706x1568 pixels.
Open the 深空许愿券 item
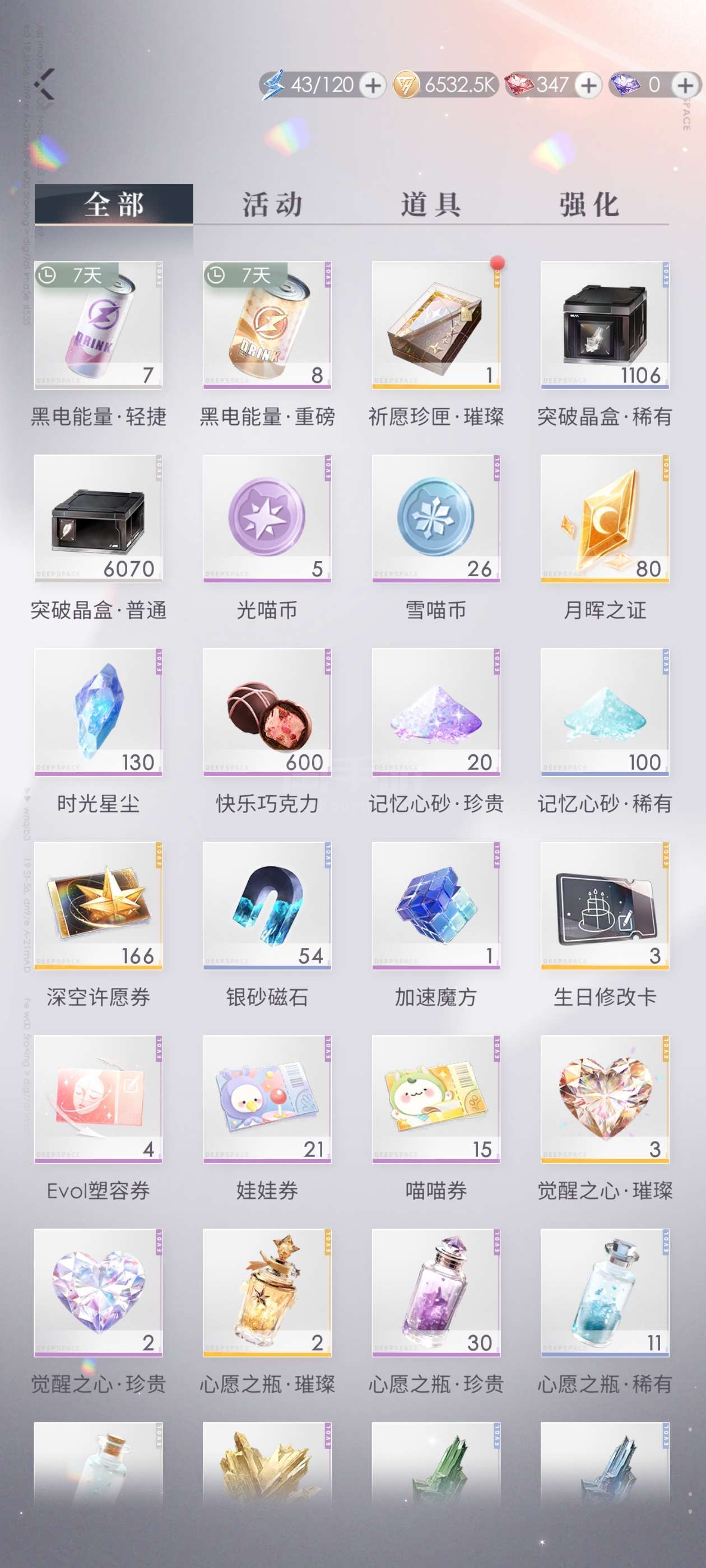coord(98,906)
